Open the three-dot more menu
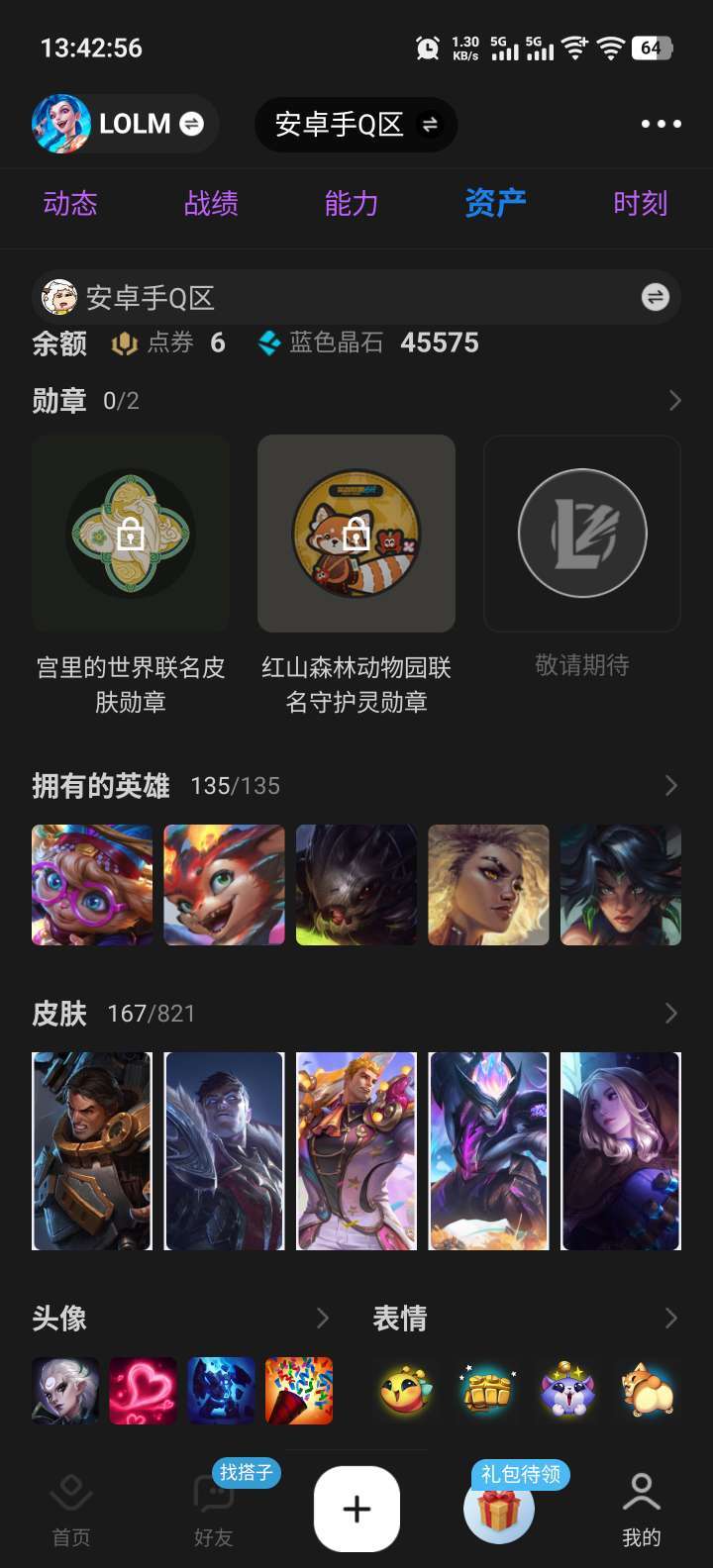 (660, 124)
